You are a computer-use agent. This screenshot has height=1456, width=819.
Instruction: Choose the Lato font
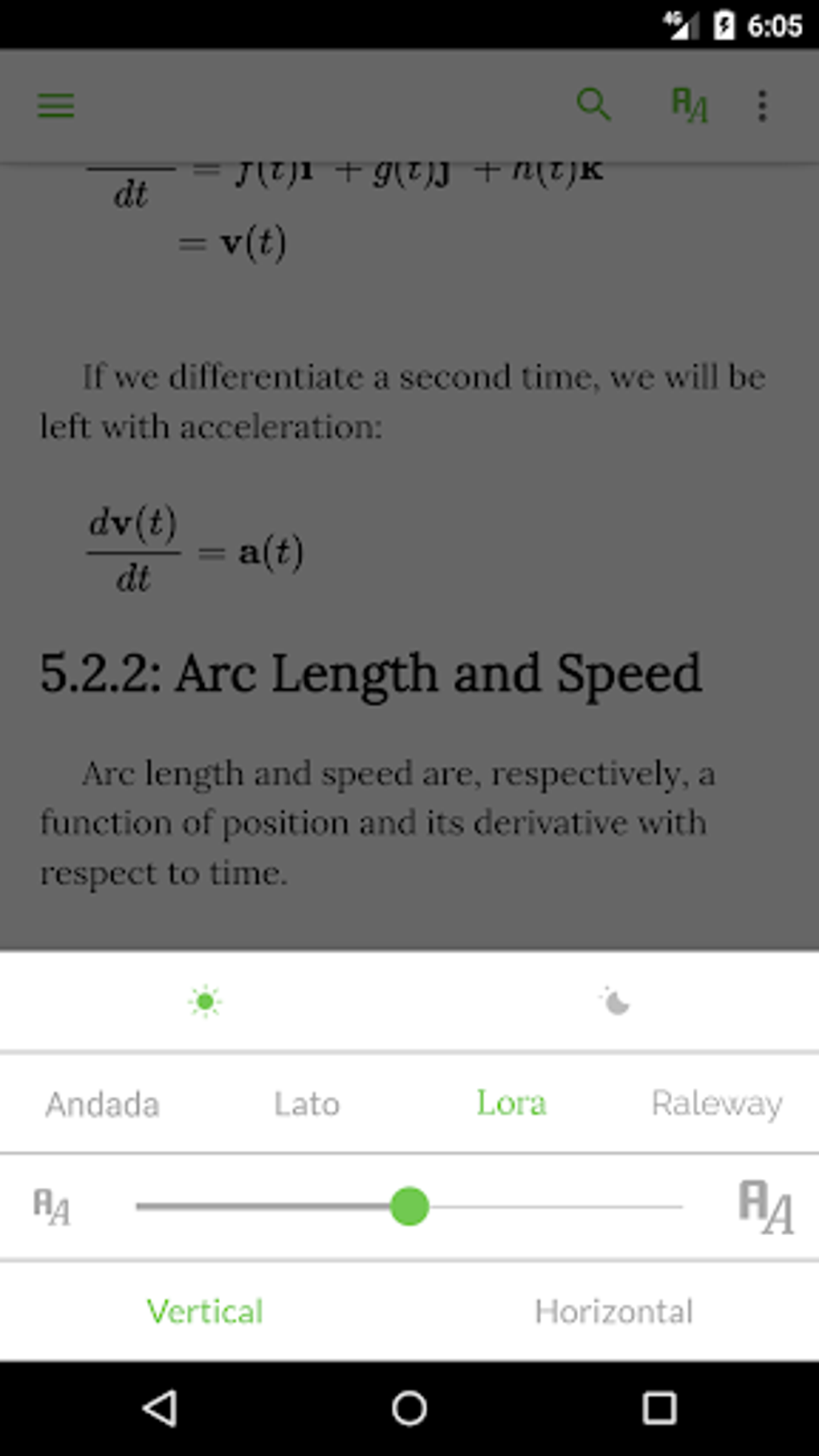307,1103
